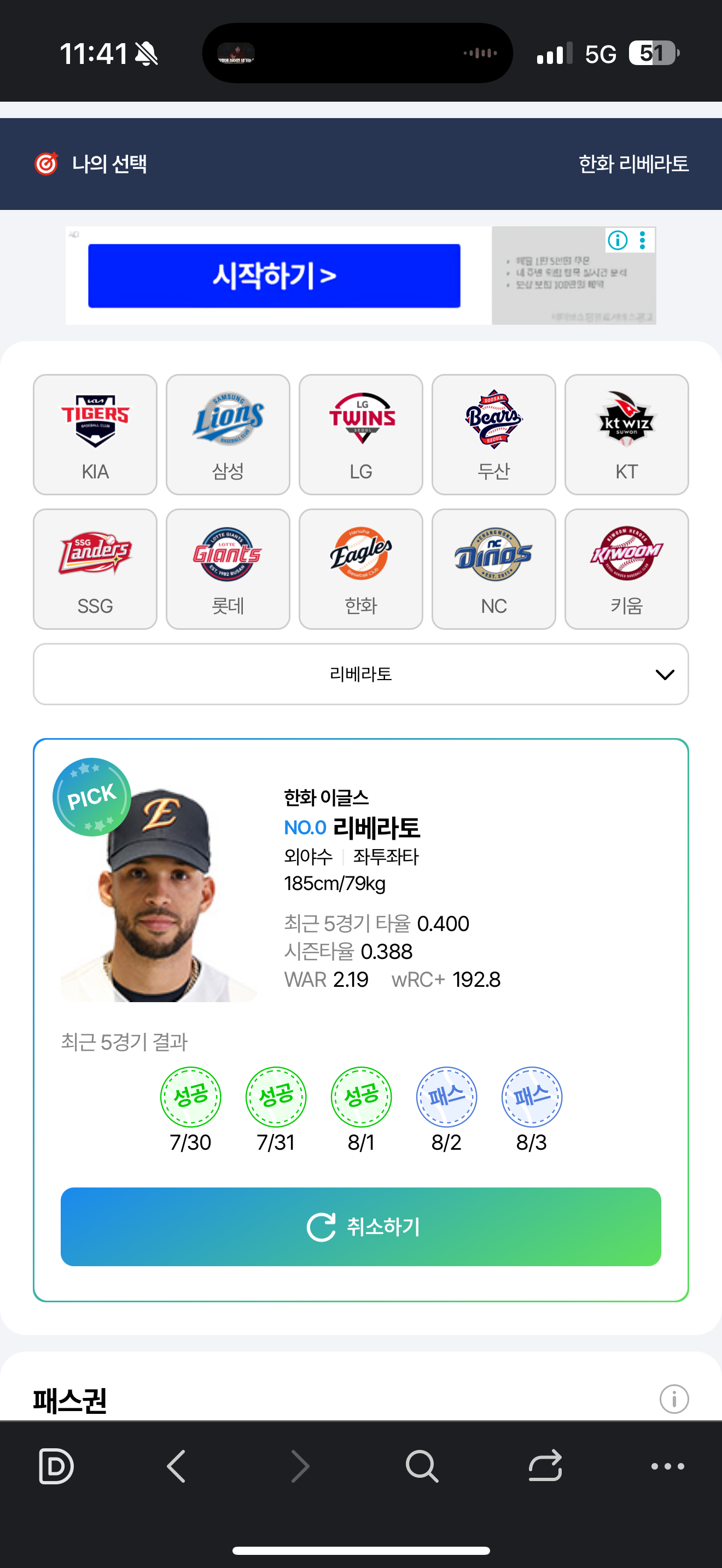This screenshot has width=722, height=1568.
Task: Open the ad options three-dot menu
Action: pos(642,241)
